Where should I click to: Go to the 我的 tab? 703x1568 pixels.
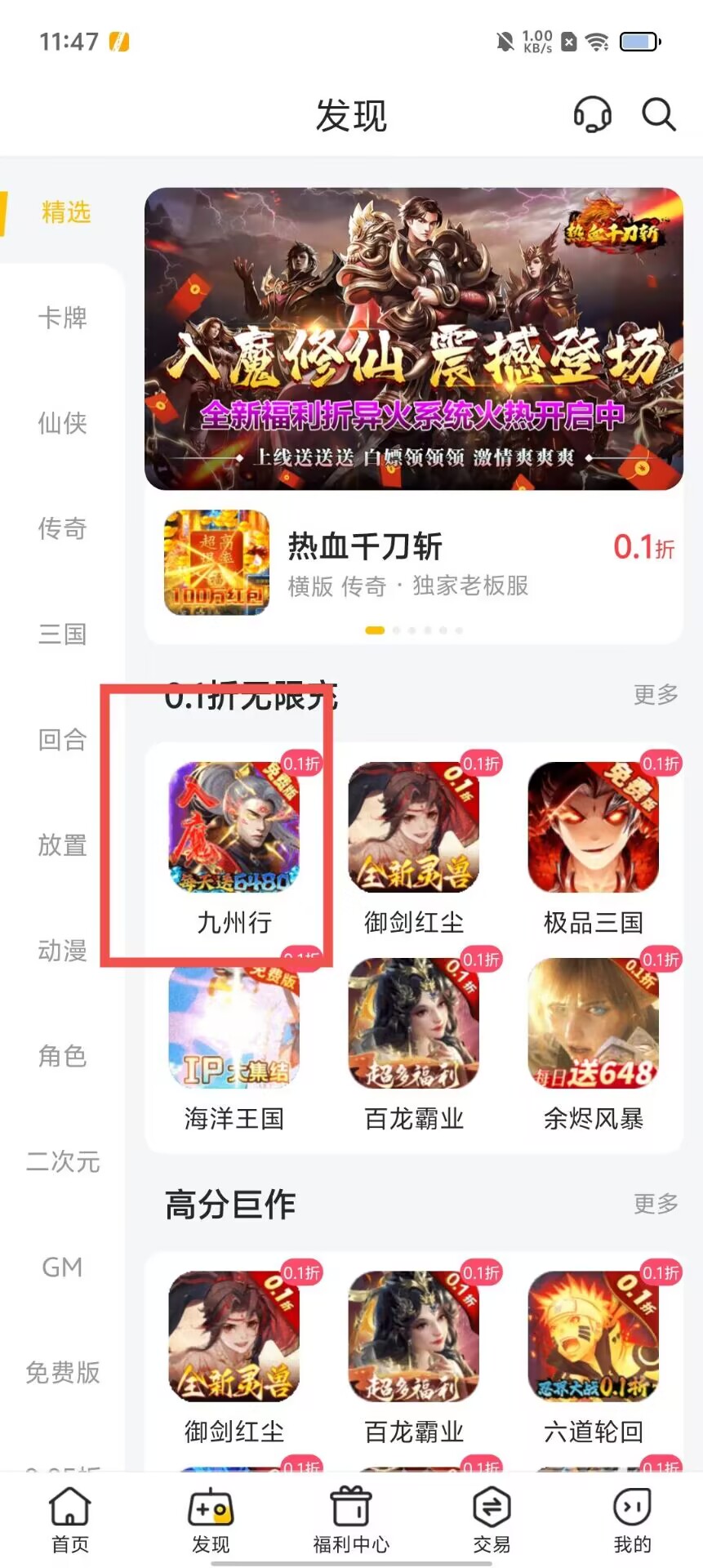(x=632, y=1519)
